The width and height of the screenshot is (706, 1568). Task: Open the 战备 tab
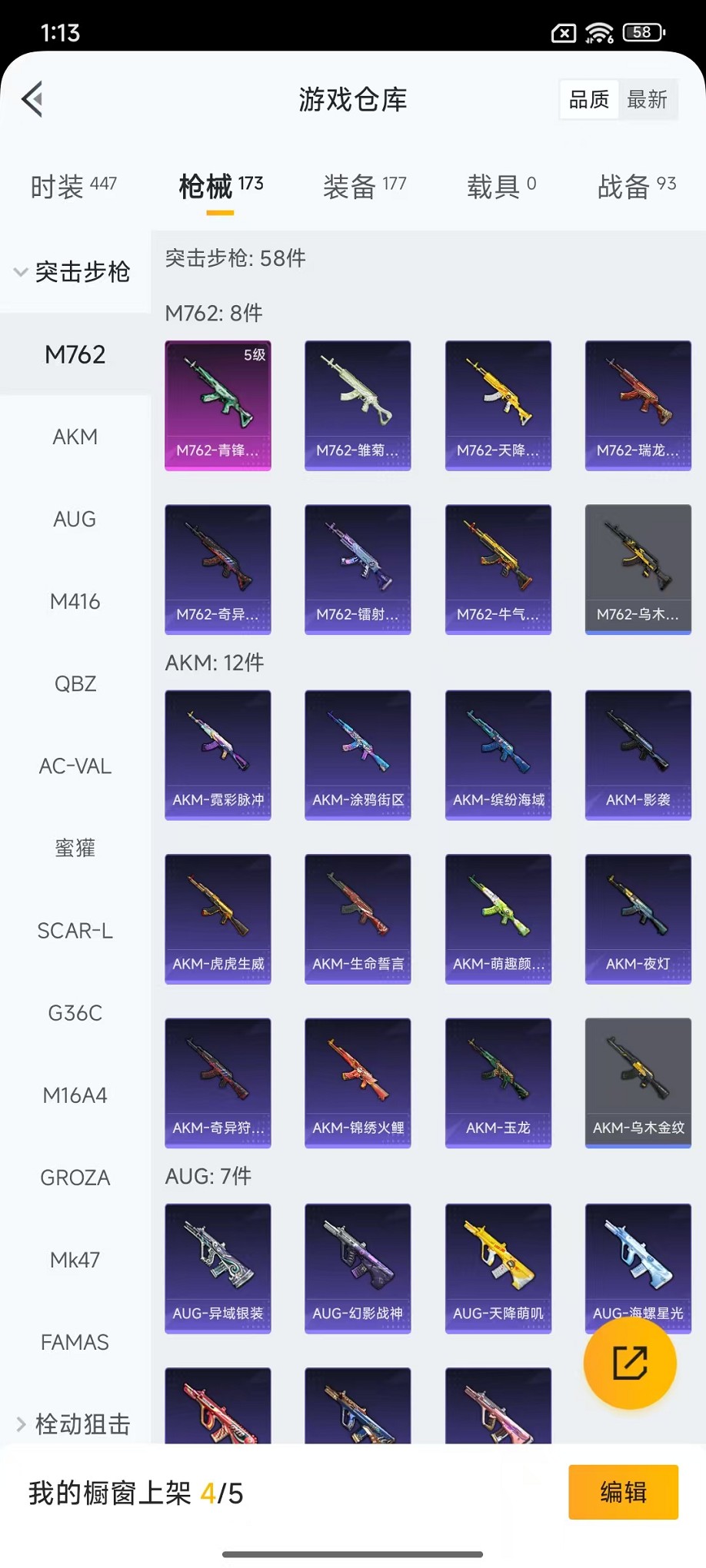636,187
